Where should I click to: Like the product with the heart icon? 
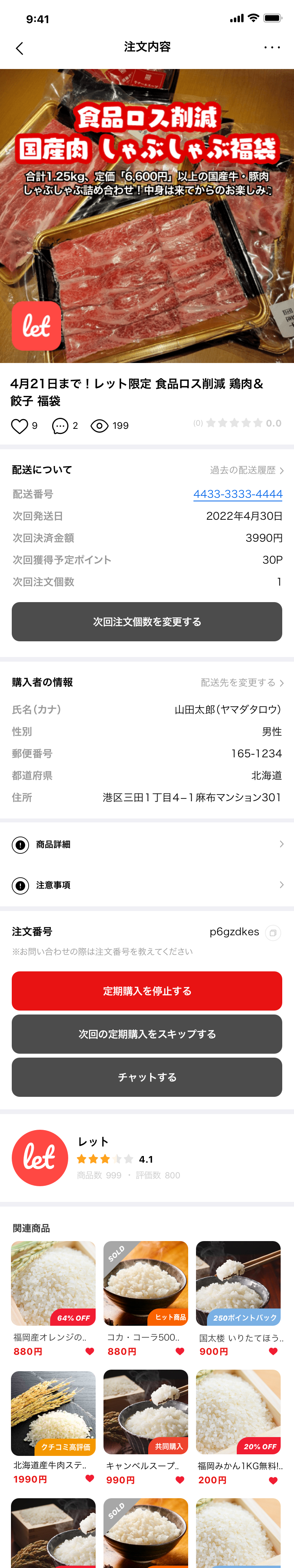click(20, 425)
